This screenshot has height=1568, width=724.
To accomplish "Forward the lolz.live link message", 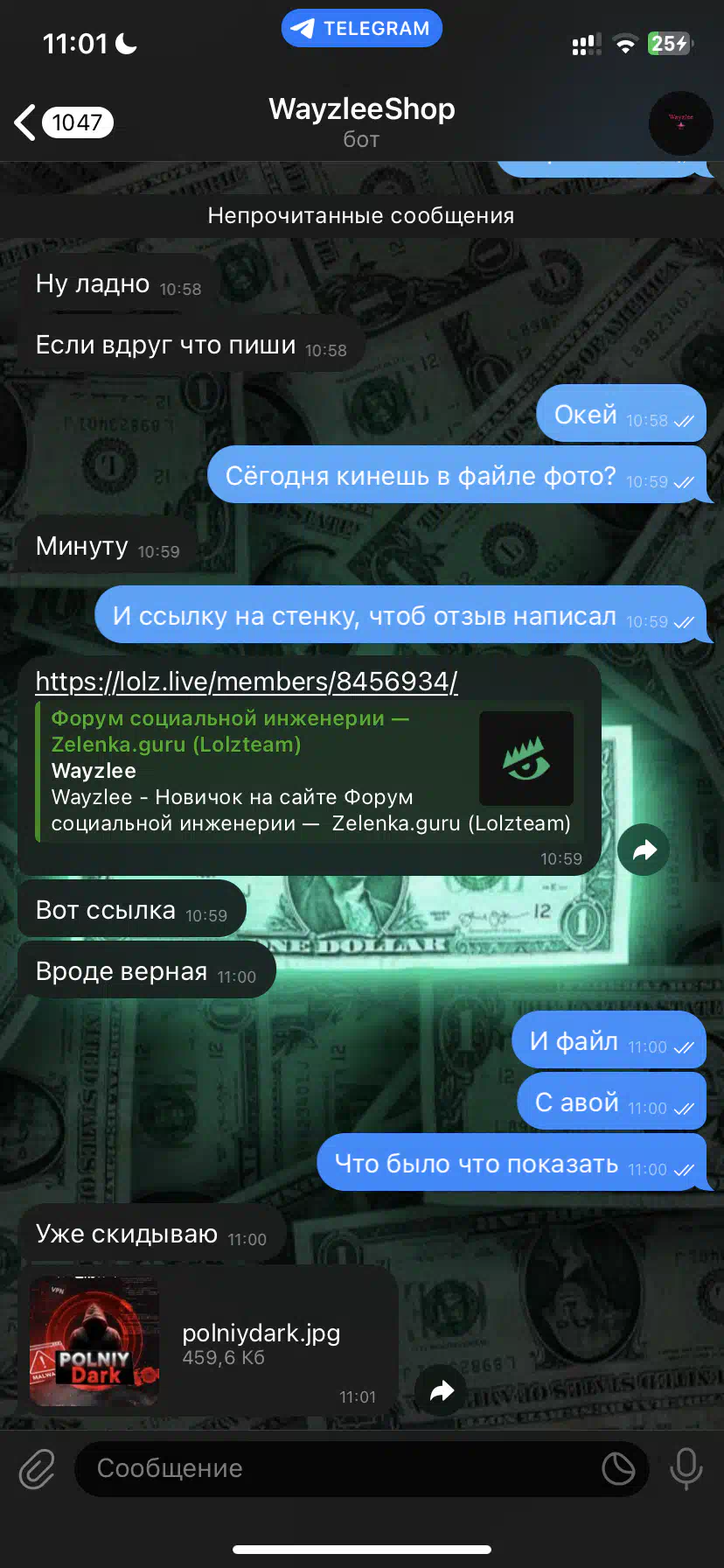I will 644,850.
